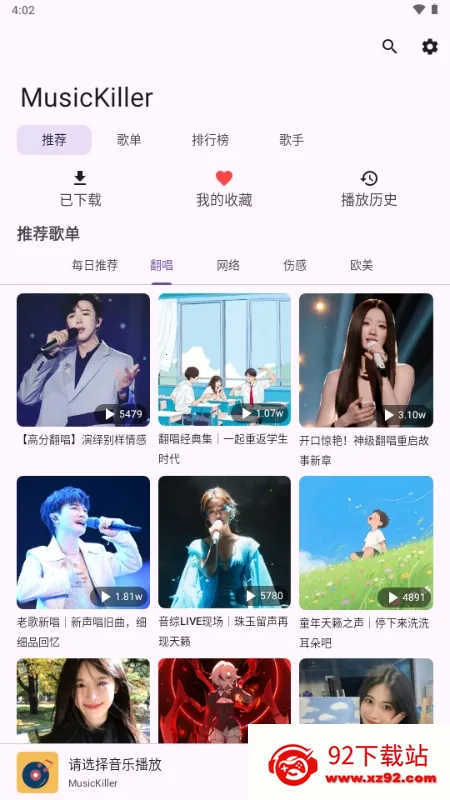View 播放历史 play history

click(369, 189)
